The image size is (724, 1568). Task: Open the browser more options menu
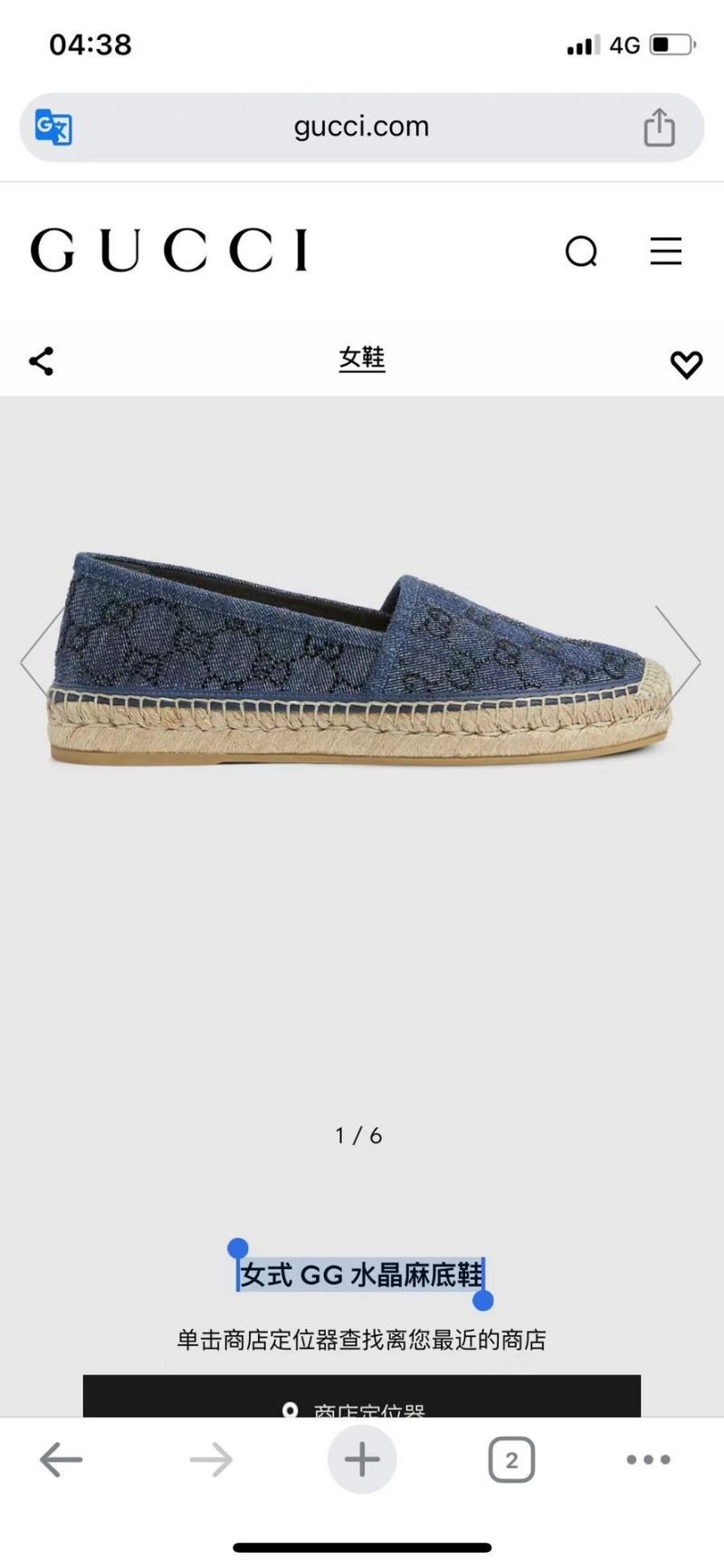(648, 1459)
